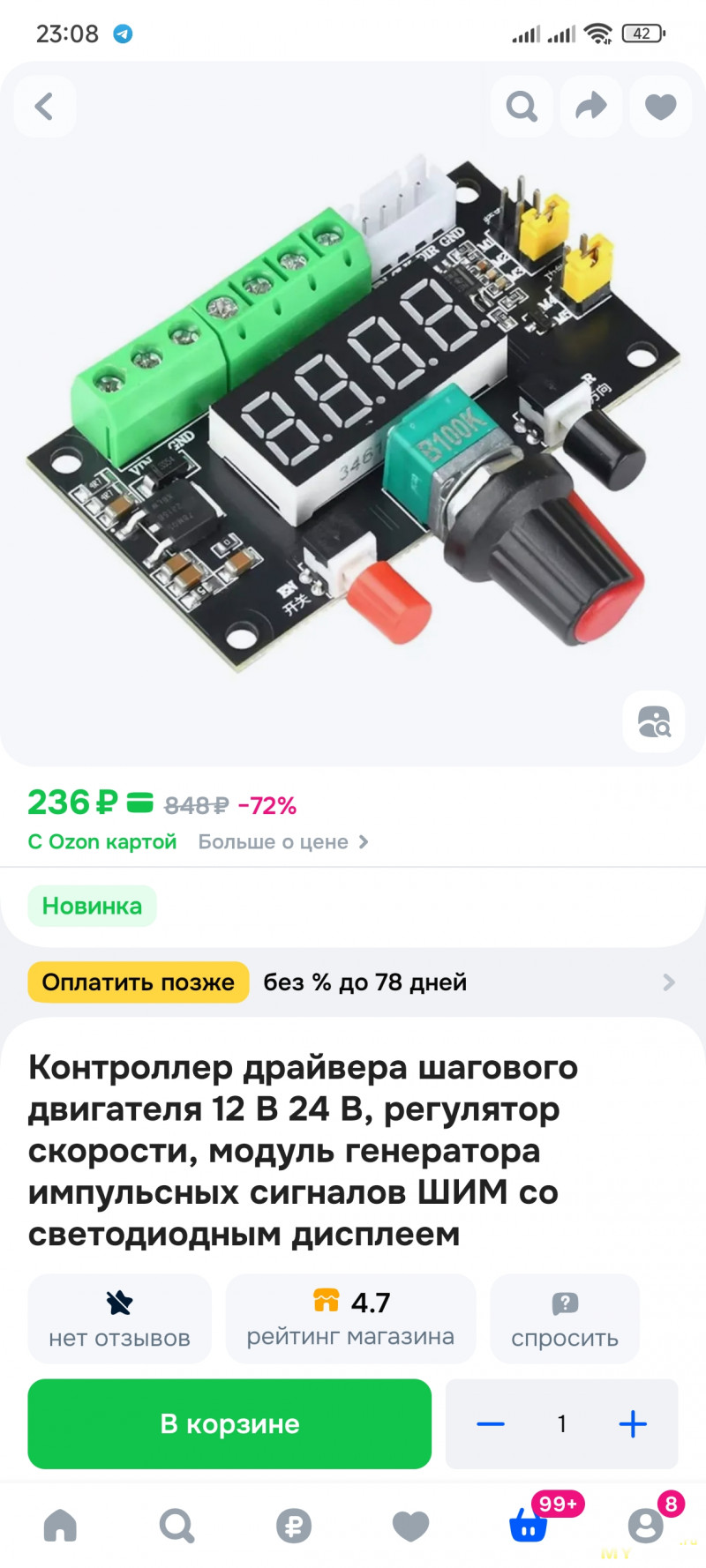
Task: Switch to the bottom search tab
Action: [176, 1525]
